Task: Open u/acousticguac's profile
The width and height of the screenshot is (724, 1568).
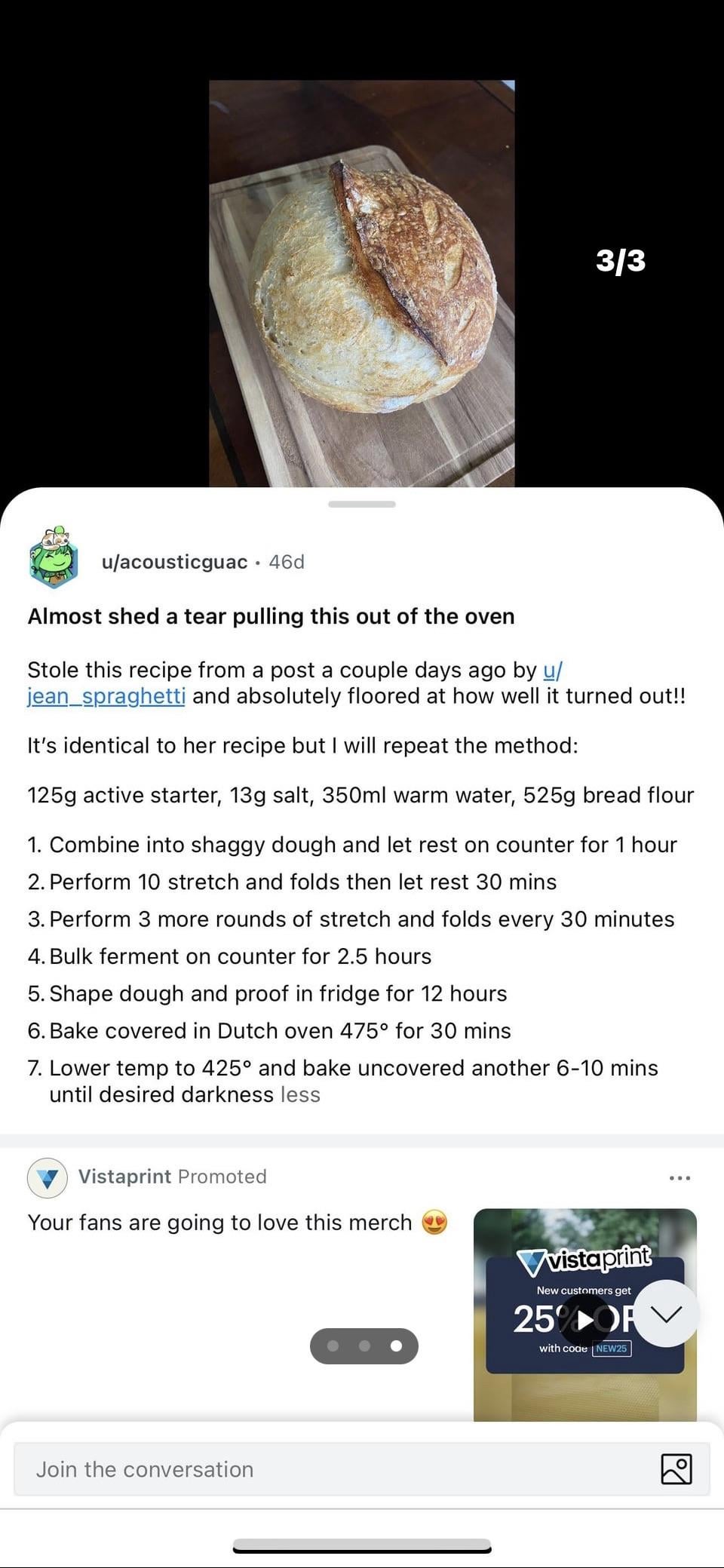Action: coord(174,562)
